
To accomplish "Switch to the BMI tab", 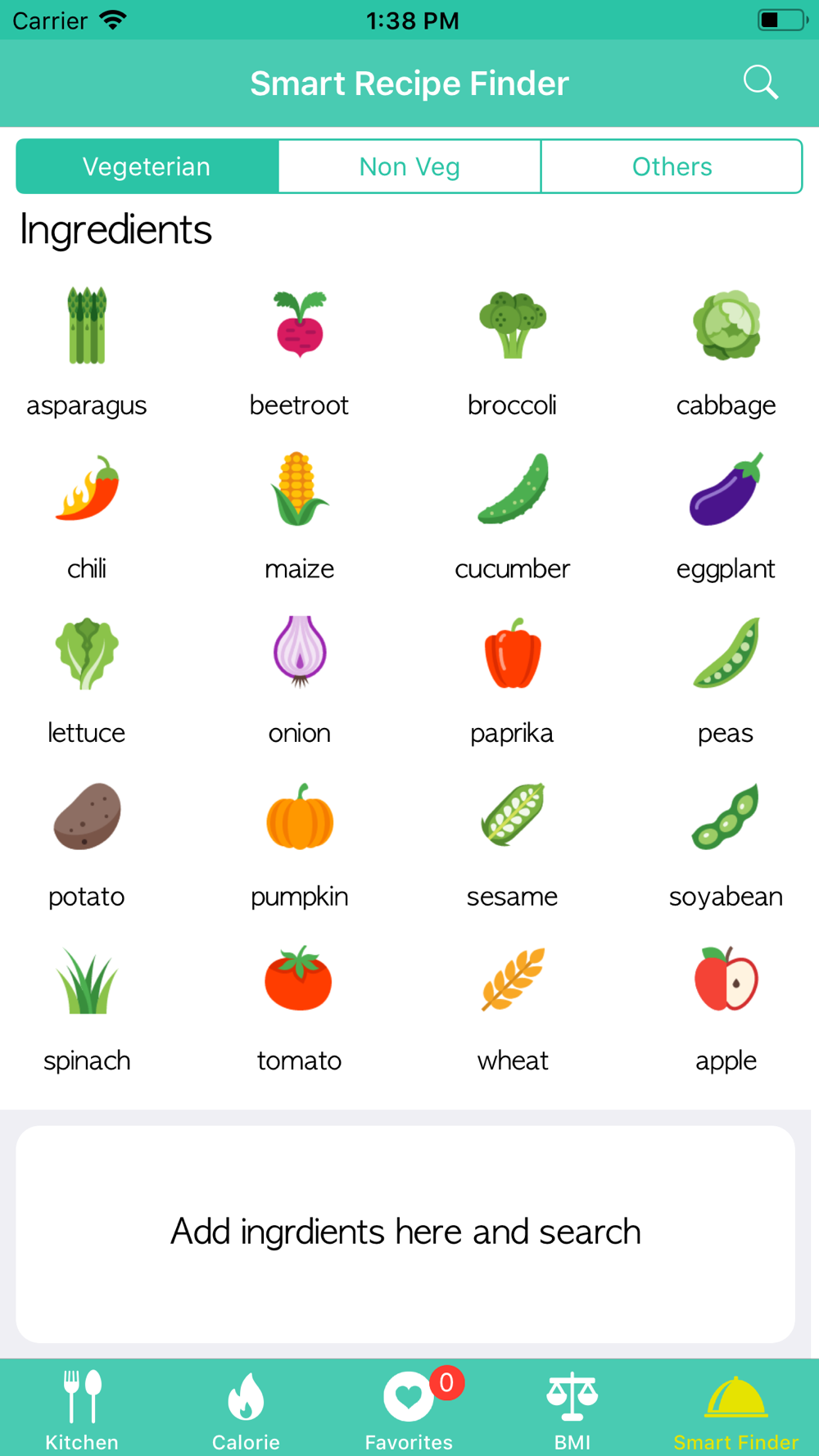I will point(572,1409).
